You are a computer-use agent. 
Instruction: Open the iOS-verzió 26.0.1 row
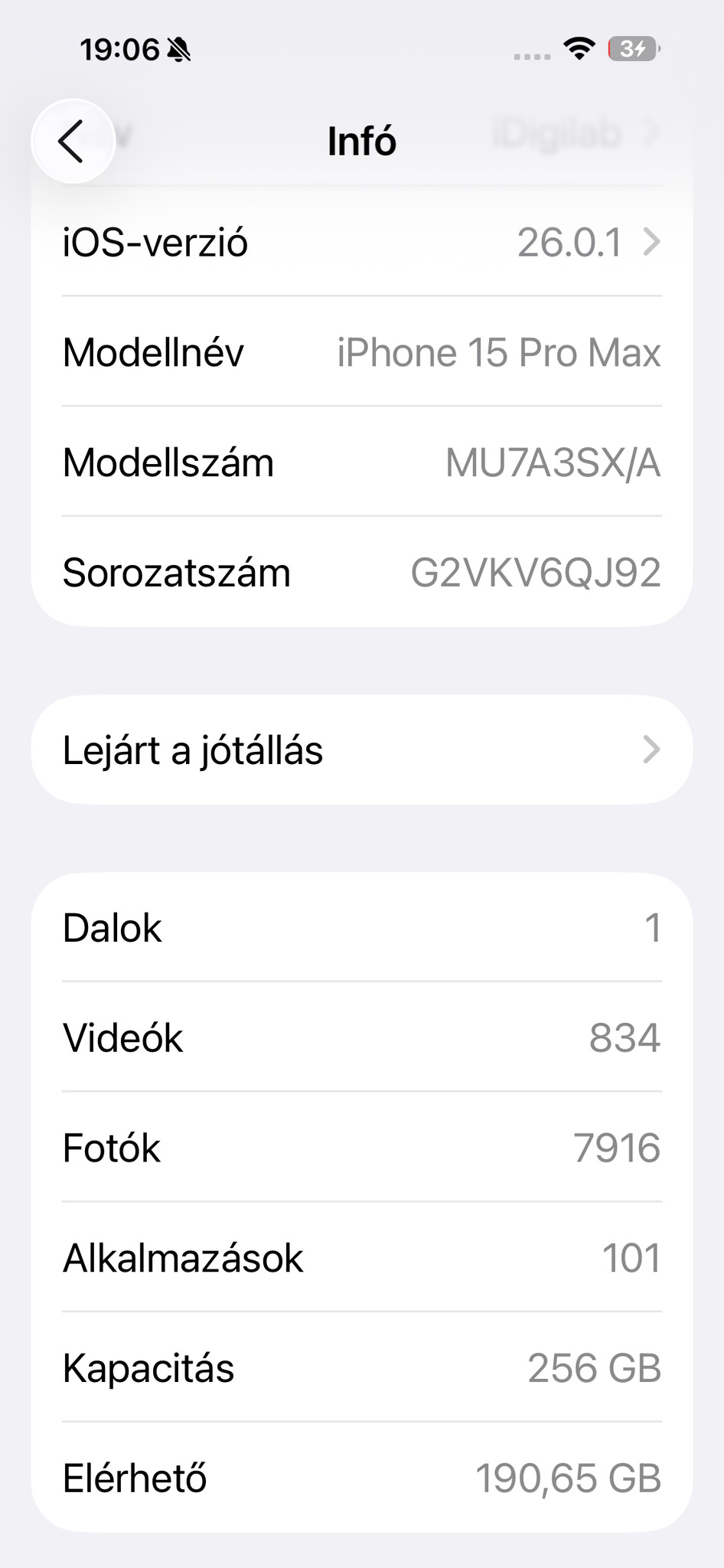[x=361, y=243]
